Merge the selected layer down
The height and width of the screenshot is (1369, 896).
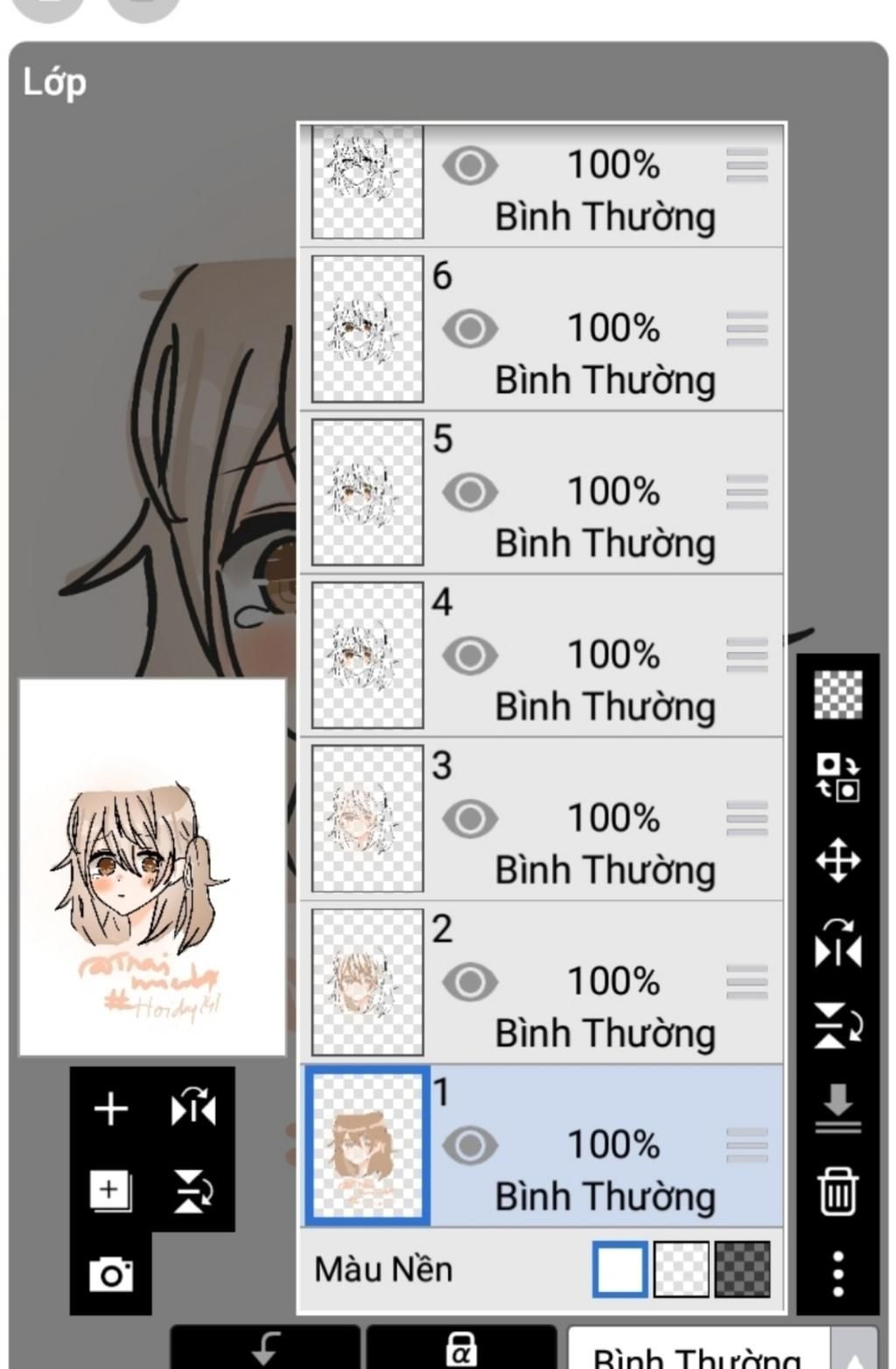click(837, 1107)
